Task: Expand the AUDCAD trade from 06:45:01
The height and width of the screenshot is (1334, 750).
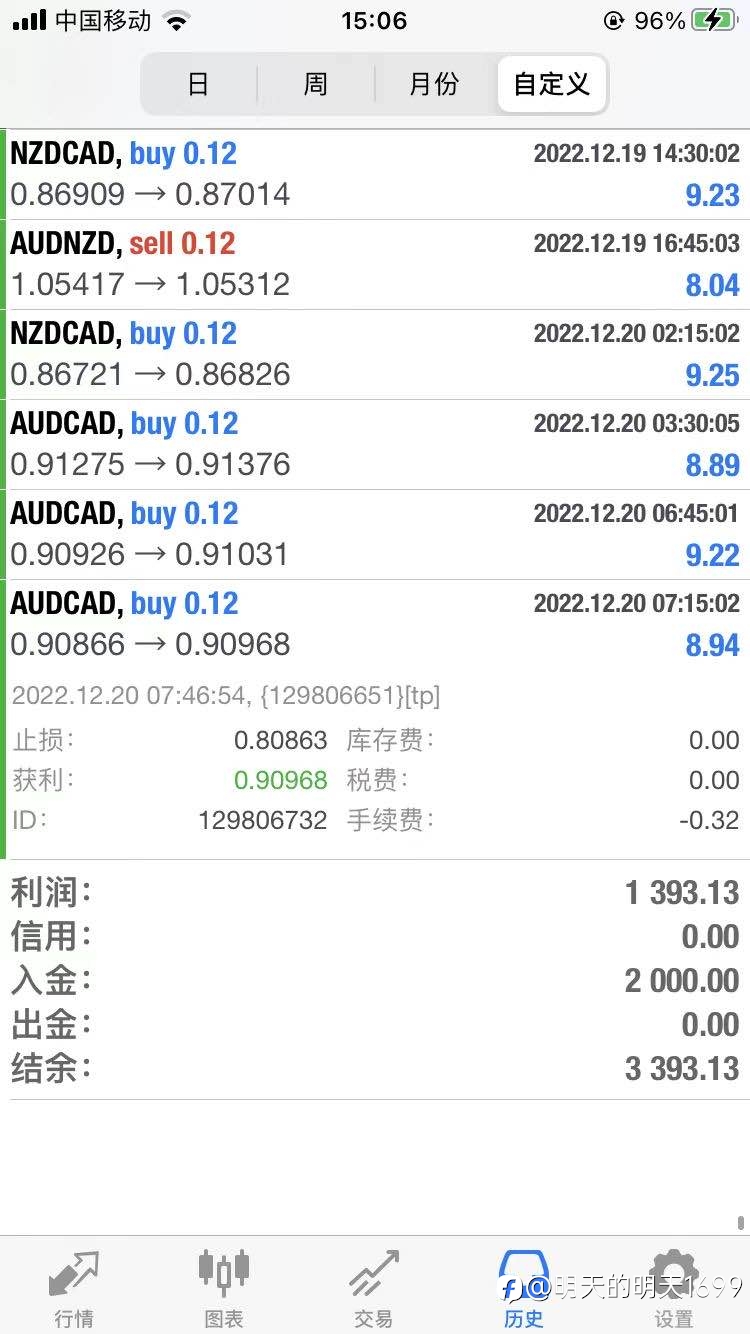Action: [375, 535]
